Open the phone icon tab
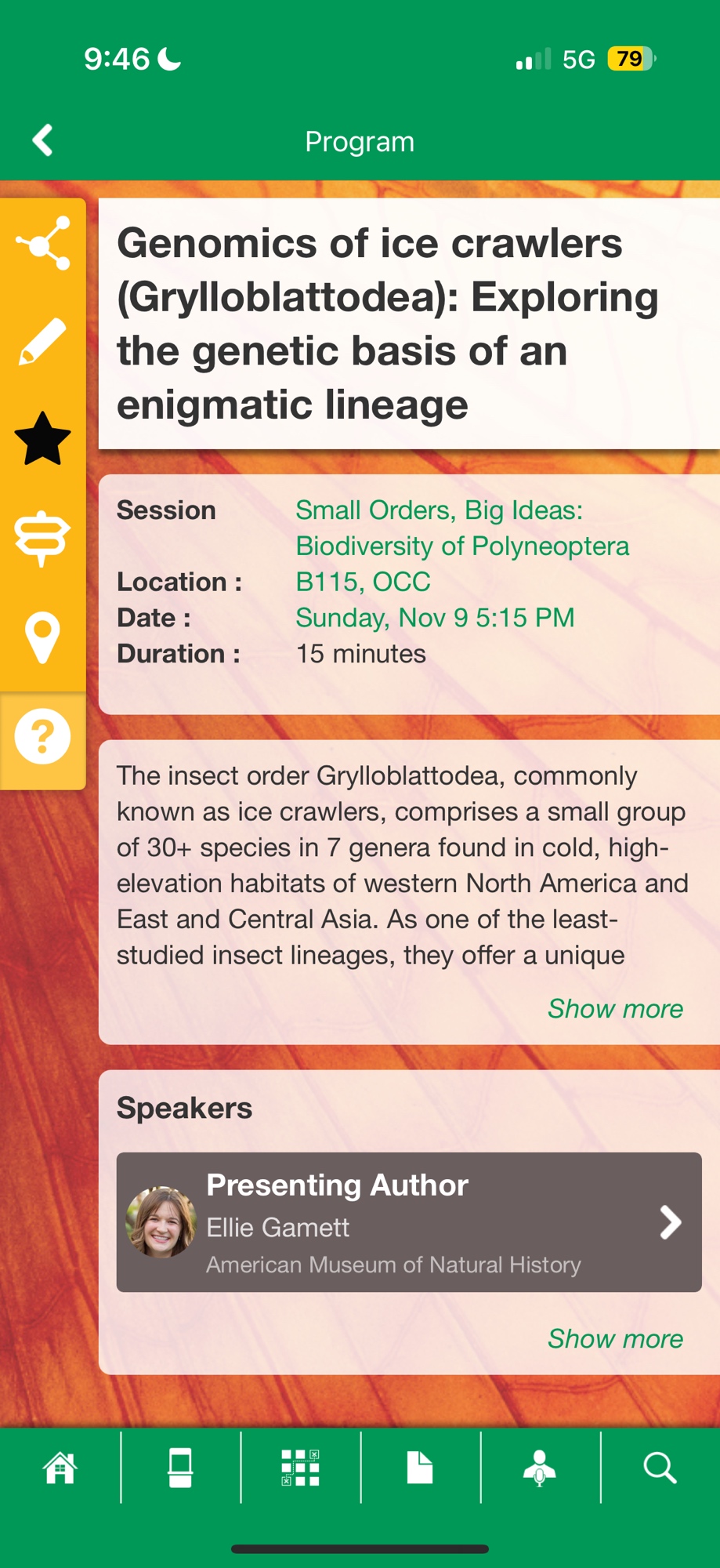720x1568 pixels. tap(180, 1468)
